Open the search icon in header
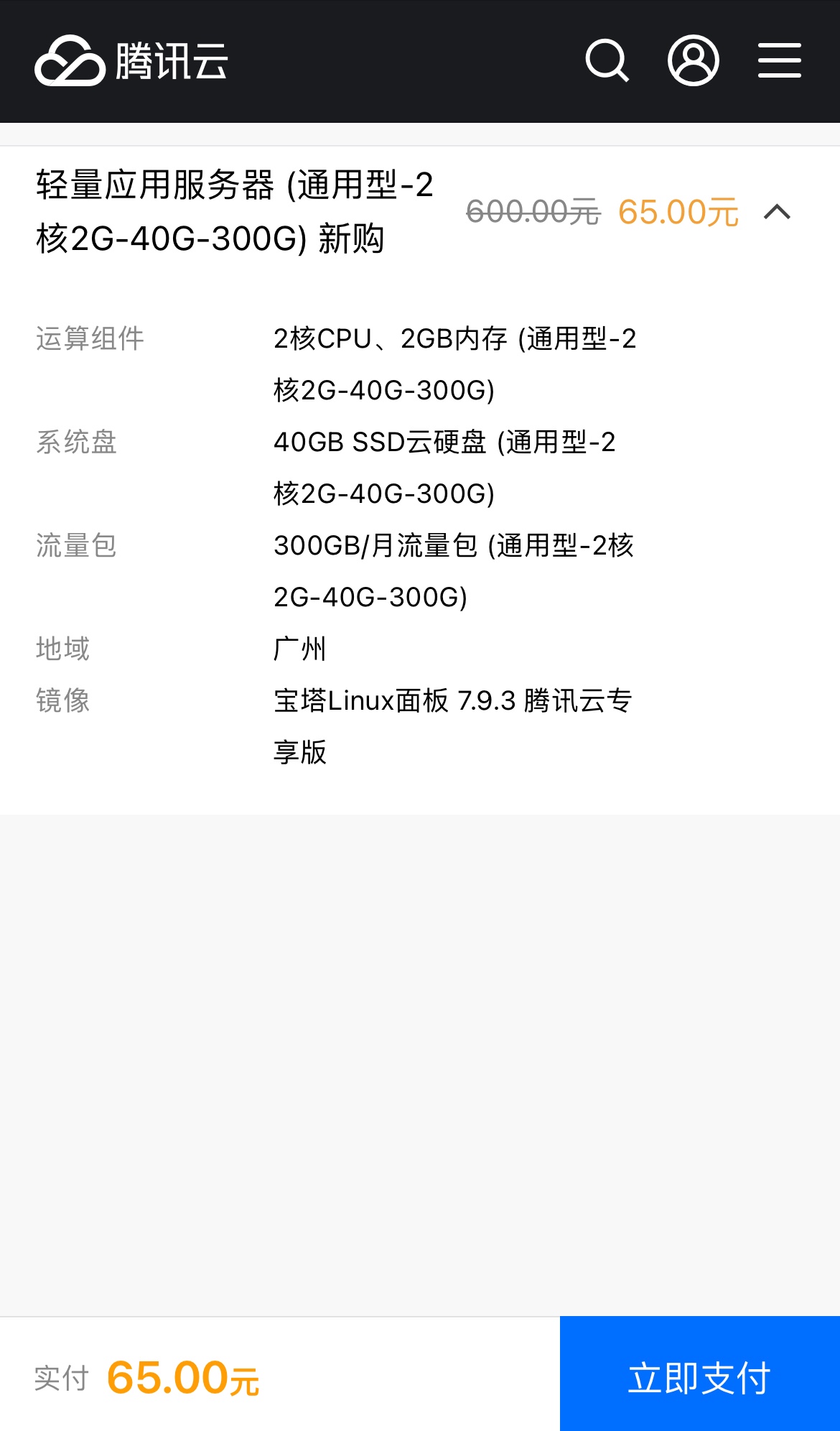This screenshot has width=840, height=1431. point(607,60)
